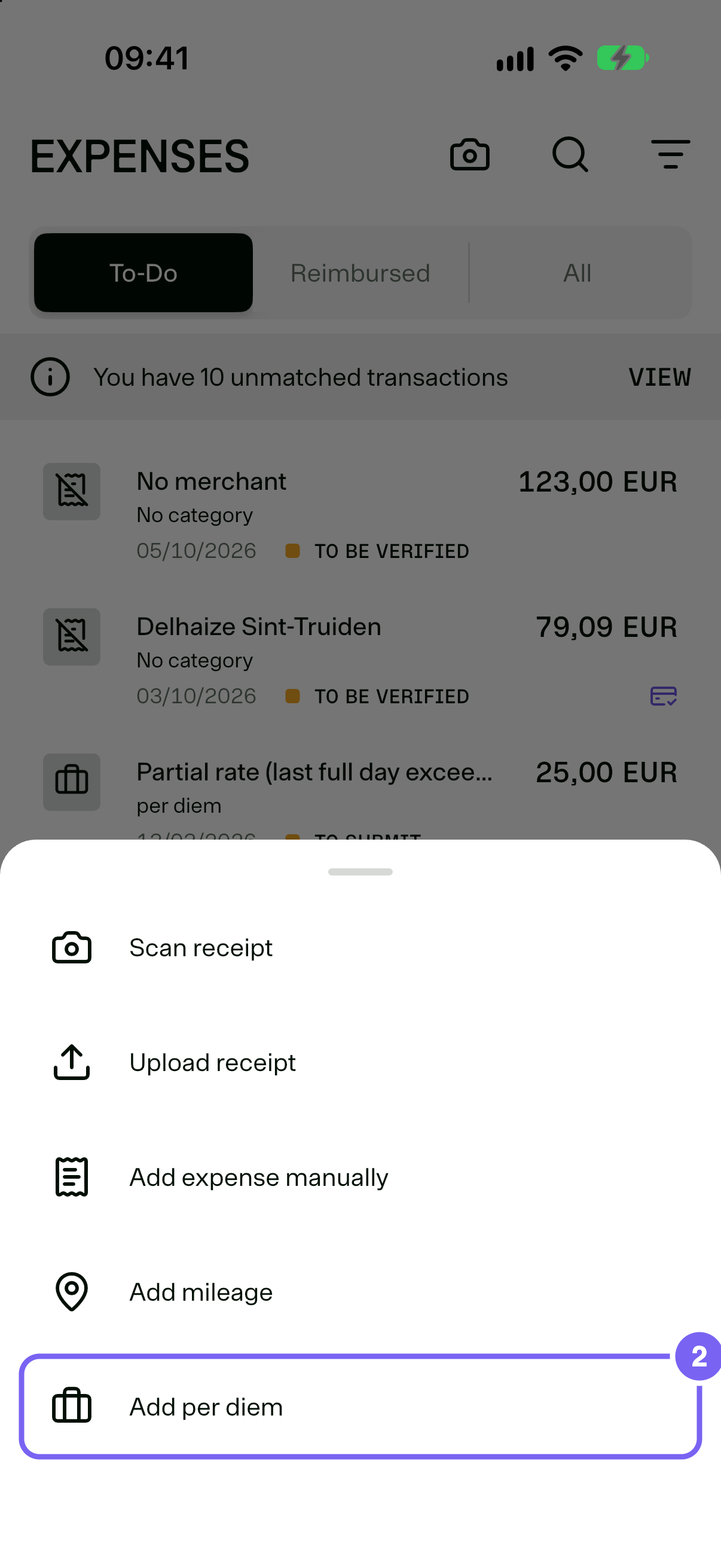Select Add mileage
Viewport: 721px width, 1568px height.
pyautogui.click(x=360, y=1292)
